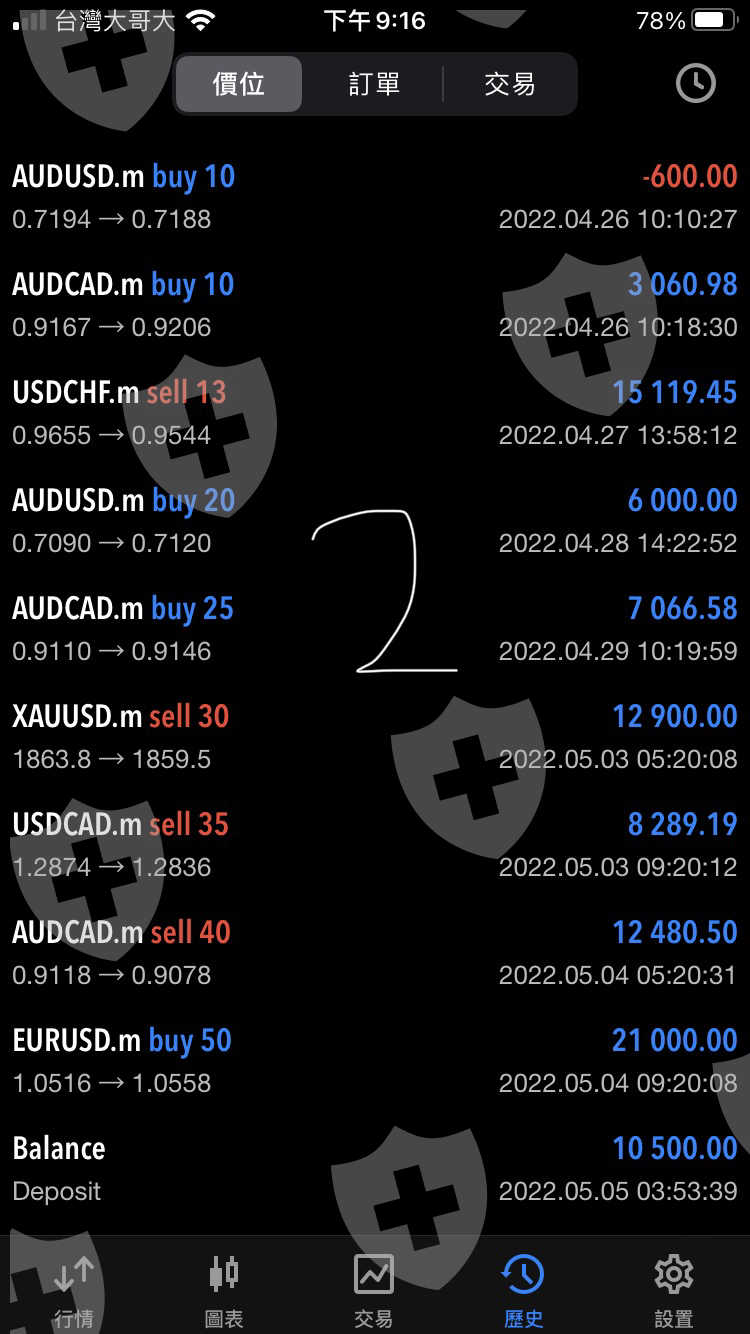Go to the 圖表 chart tab
This screenshot has height=1334, width=750.
pos(224,1290)
